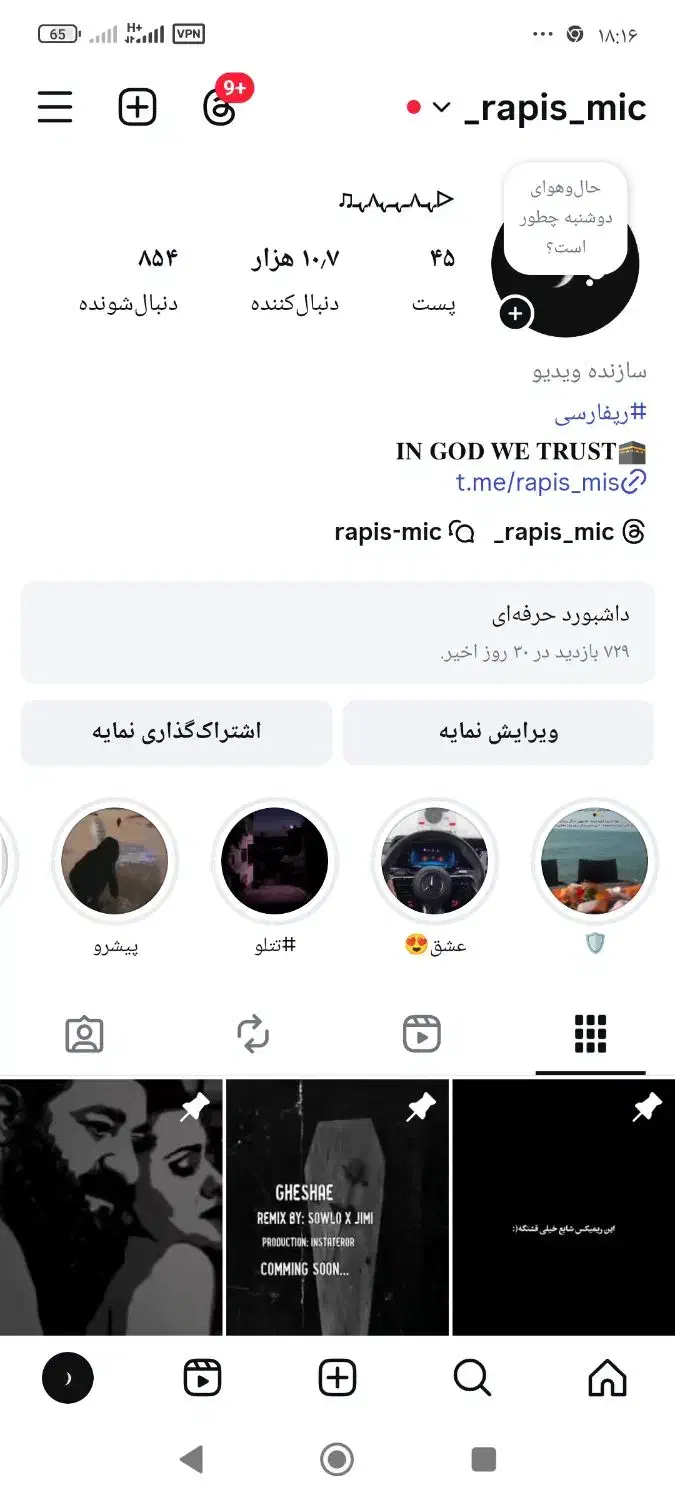The height and width of the screenshot is (1500, 675).
Task: Switch to the Reels tab on profile
Action: (422, 1034)
